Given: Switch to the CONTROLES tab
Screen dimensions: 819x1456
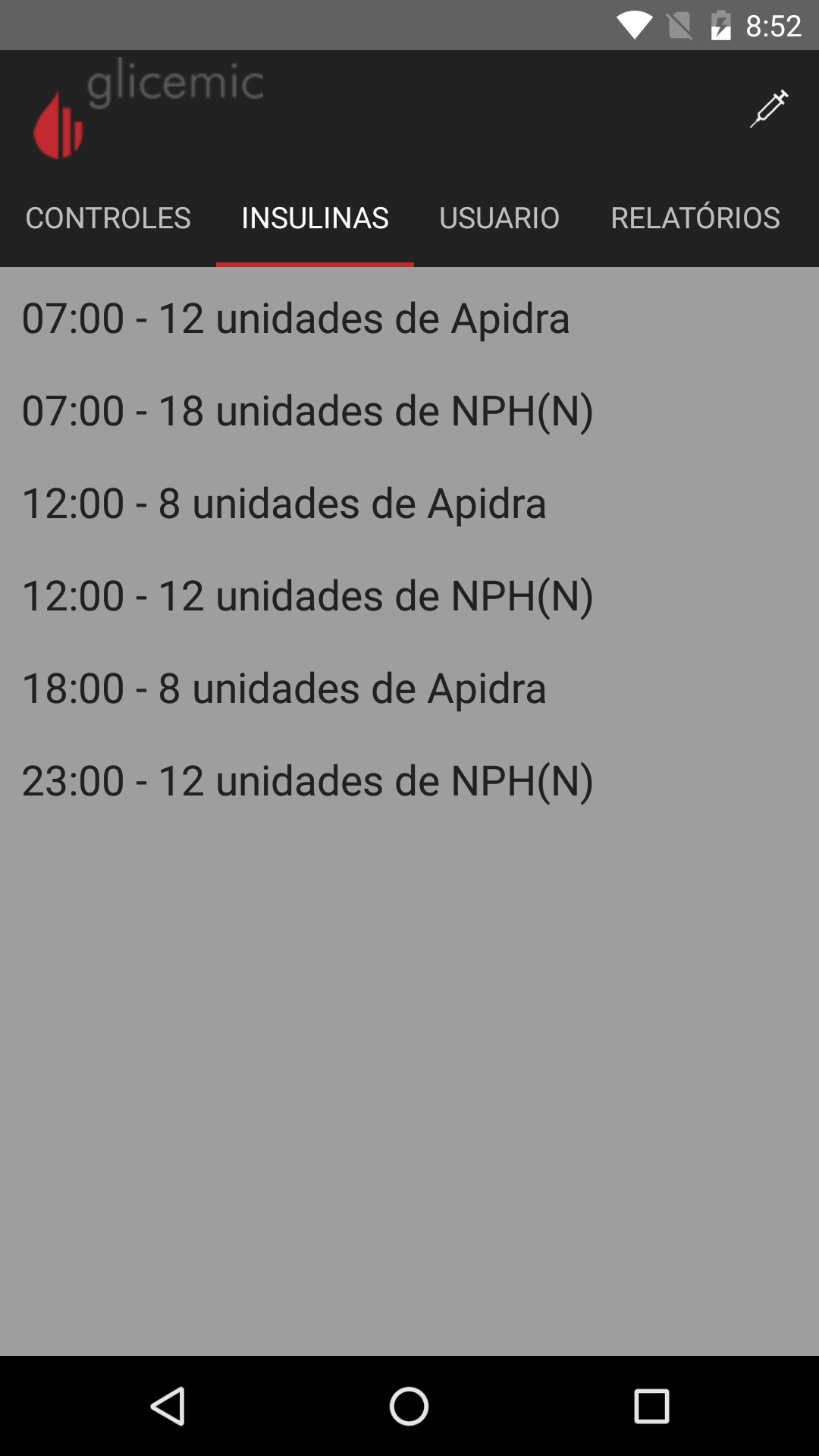Looking at the screenshot, I should tap(108, 218).
